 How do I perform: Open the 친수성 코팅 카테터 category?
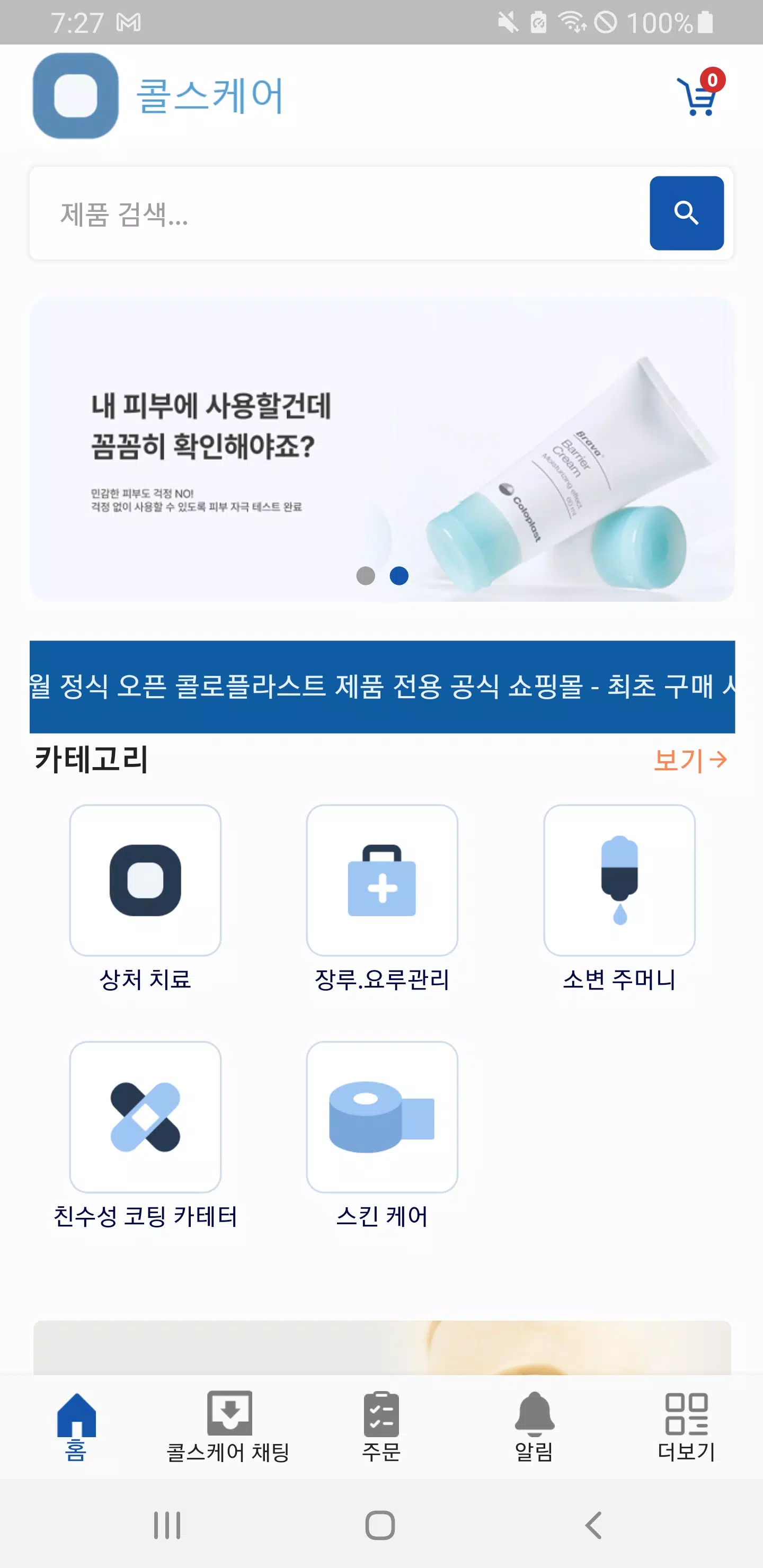(145, 1116)
